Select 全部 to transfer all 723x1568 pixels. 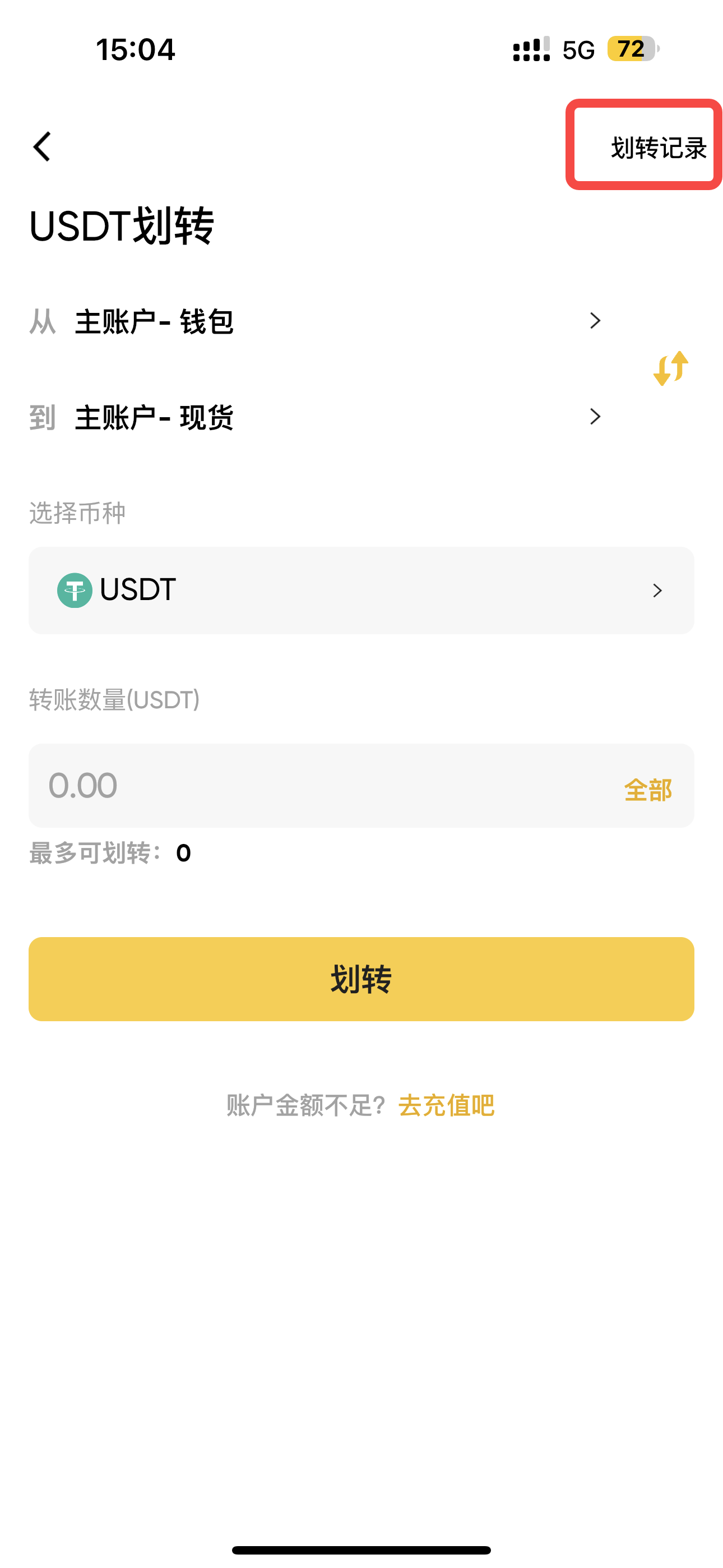click(648, 790)
